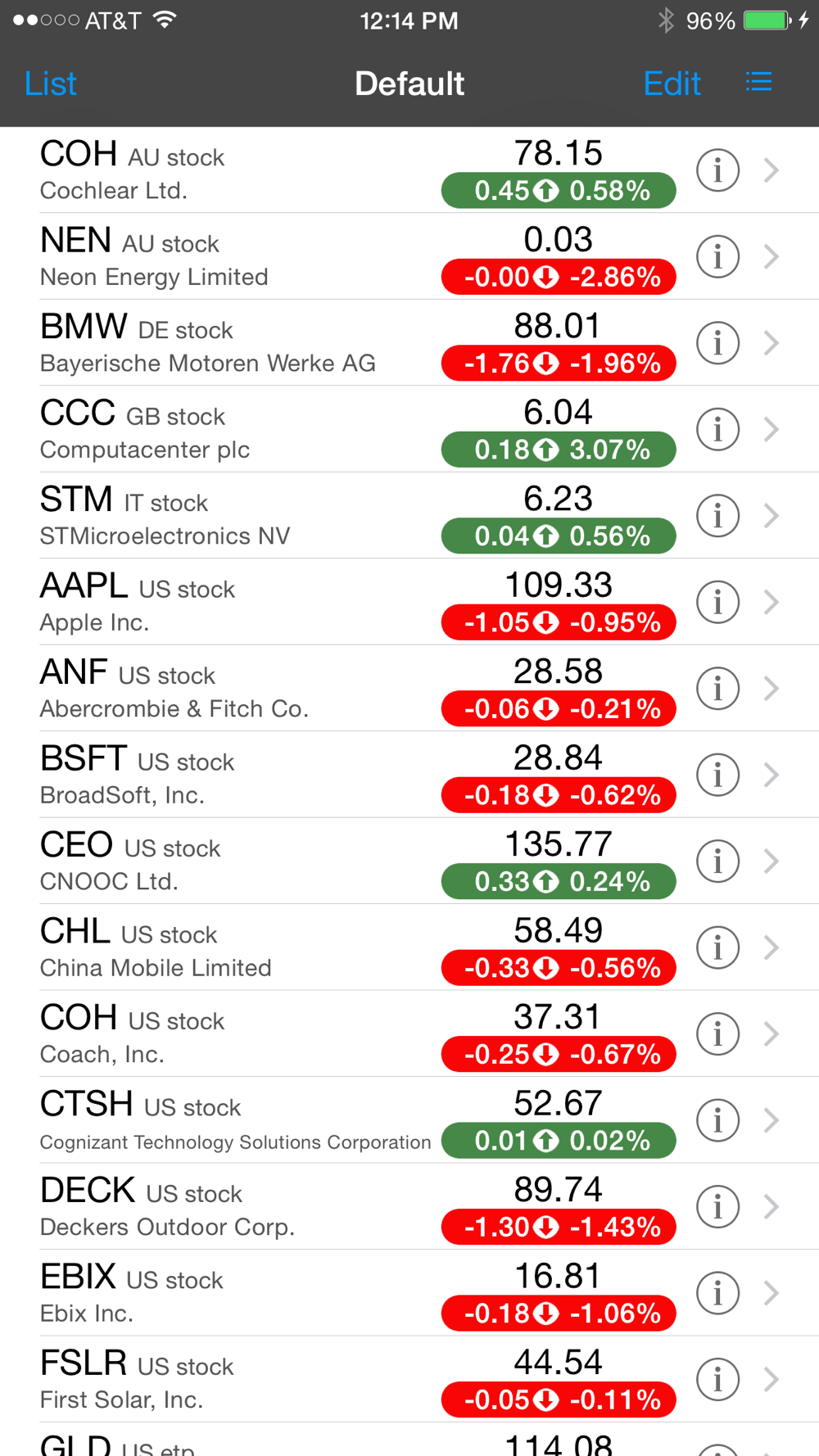Go back to the List view
The width and height of the screenshot is (819, 1456).
click(x=50, y=84)
